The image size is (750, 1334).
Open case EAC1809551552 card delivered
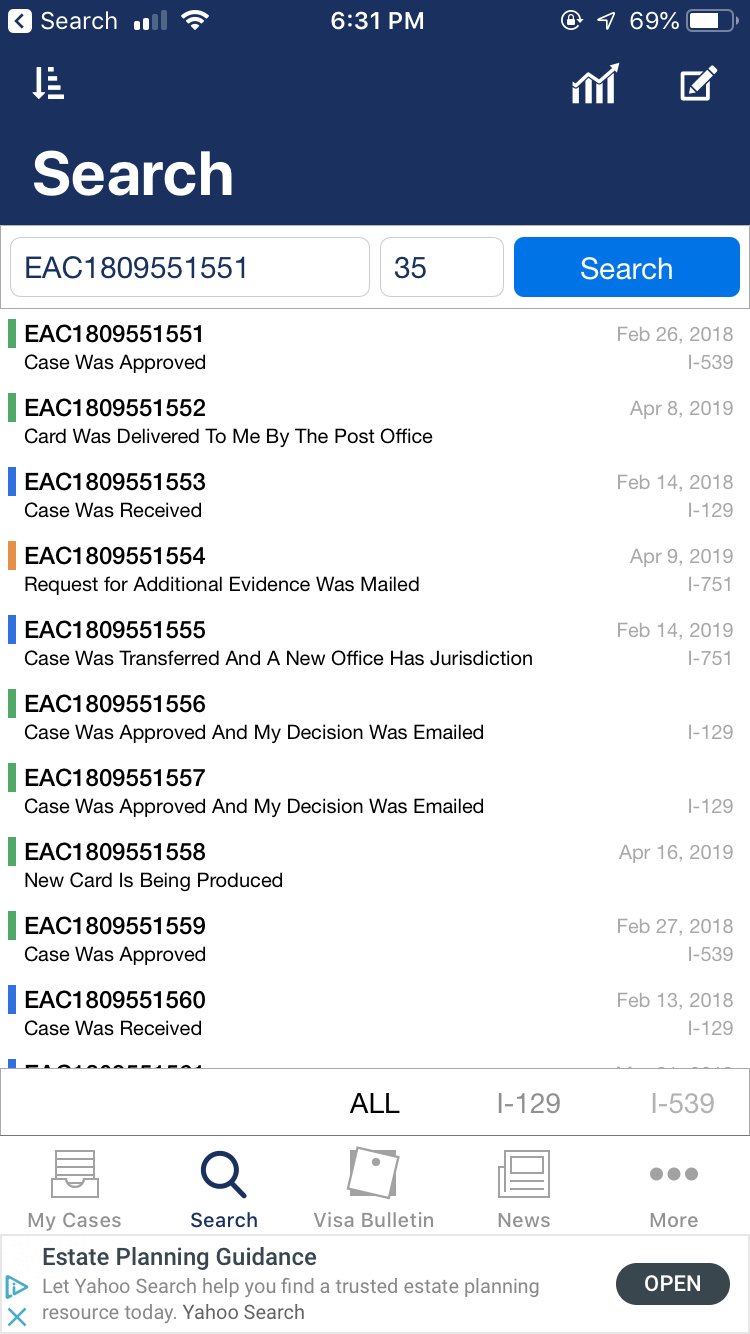(375, 421)
